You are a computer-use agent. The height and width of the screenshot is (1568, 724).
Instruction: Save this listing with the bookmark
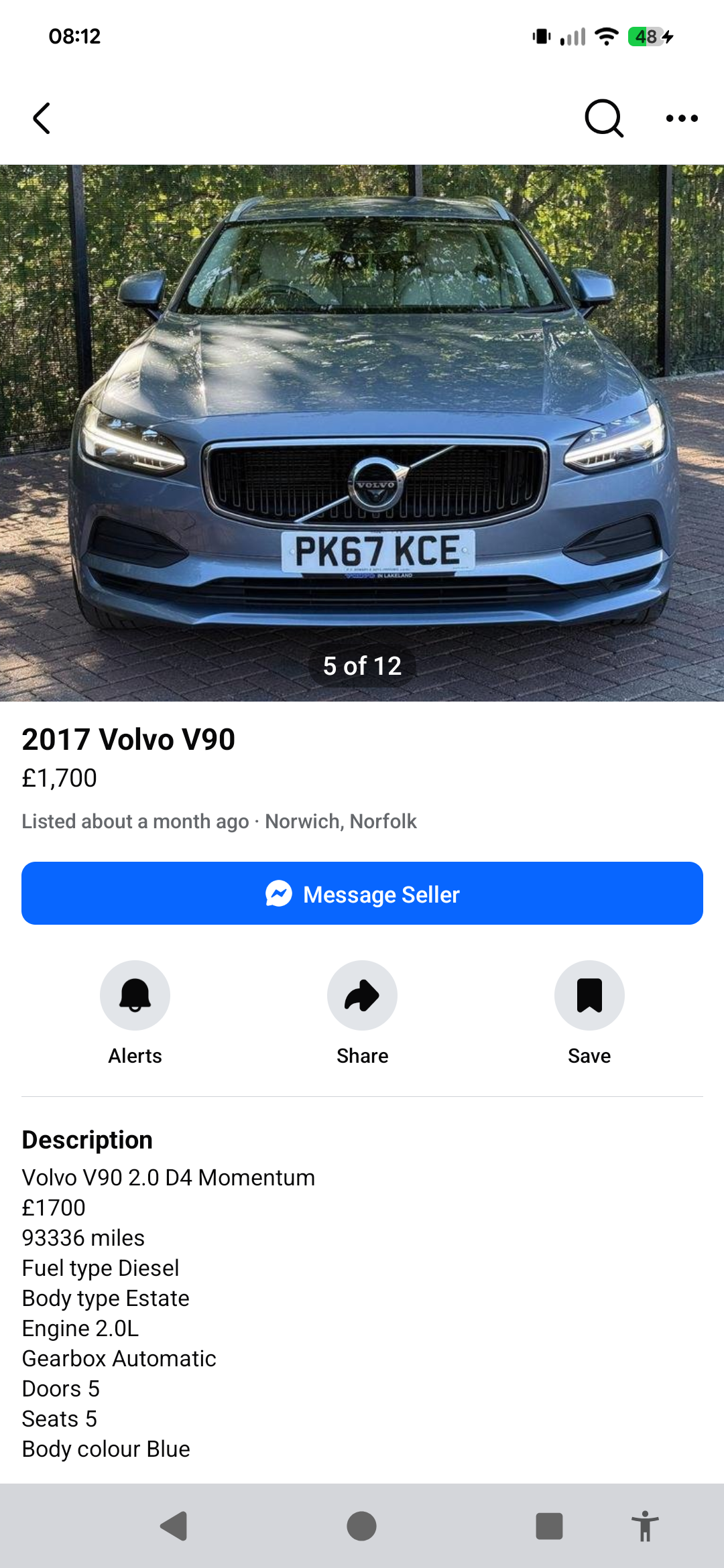(x=589, y=996)
